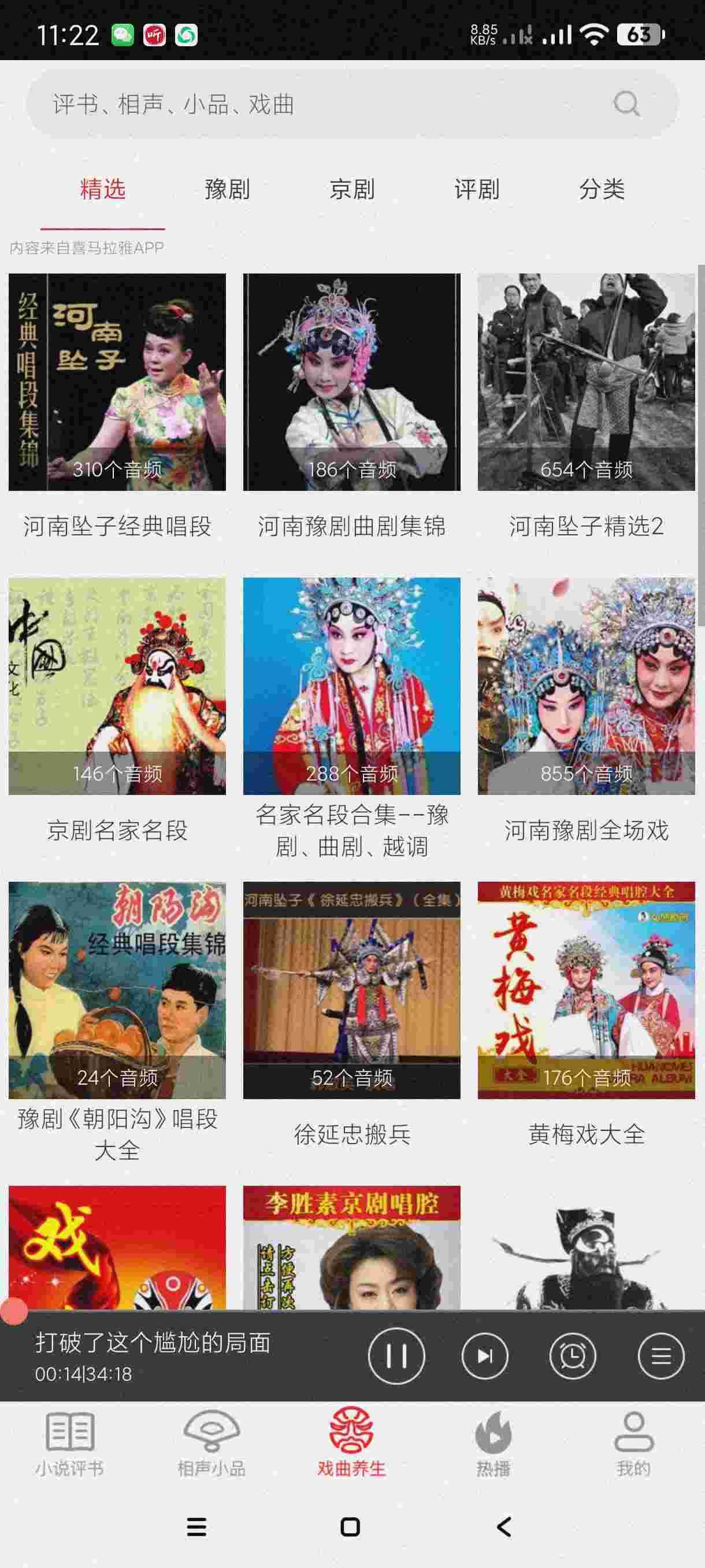This screenshot has width=705, height=1568.
Task: Open the search box for 评书、相声、小品、戏曲
Action: [x=328, y=104]
